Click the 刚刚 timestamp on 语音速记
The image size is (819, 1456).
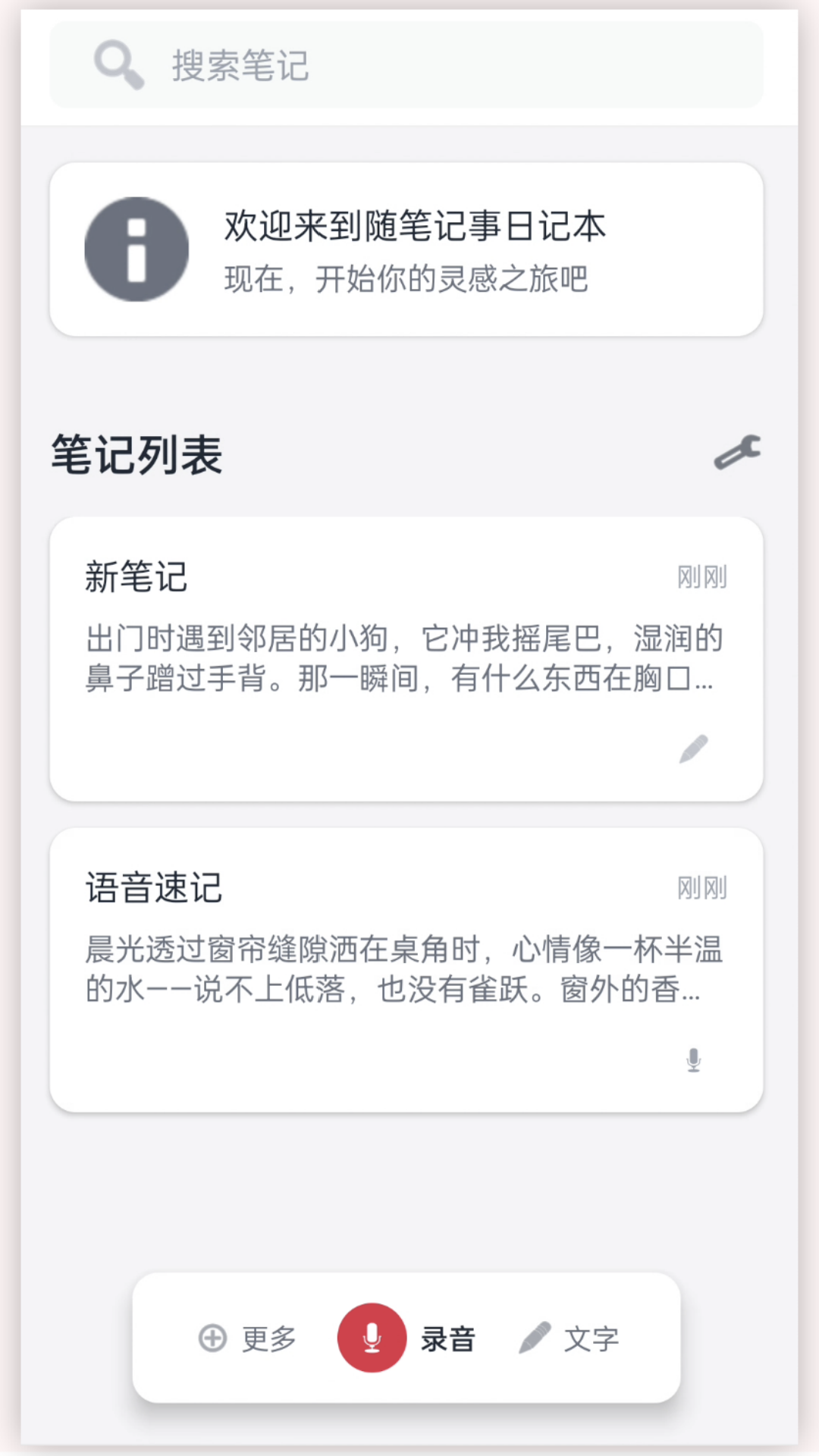click(701, 889)
